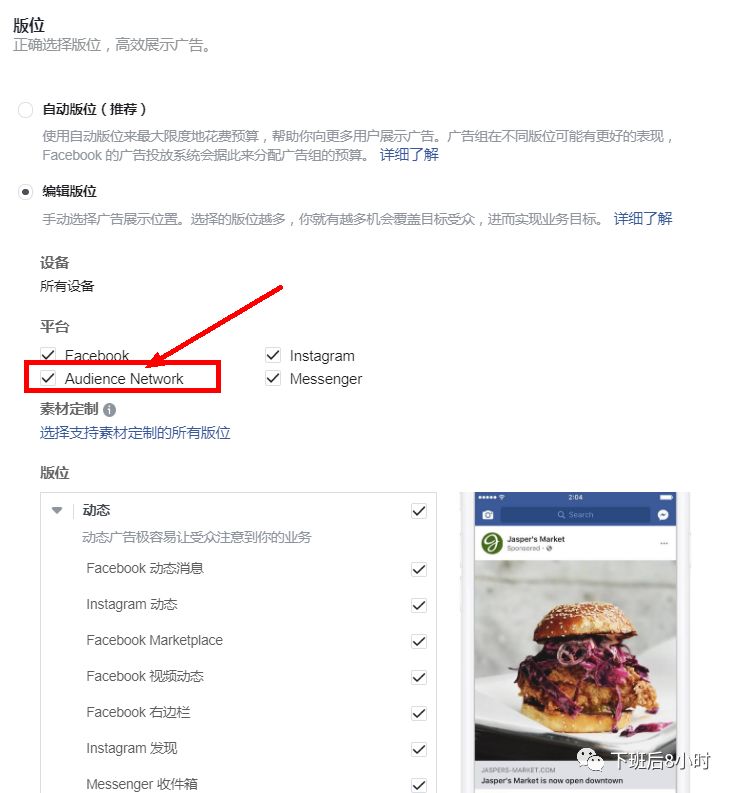Open 详细了解 link under 自动版位

(x=409, y=155)
